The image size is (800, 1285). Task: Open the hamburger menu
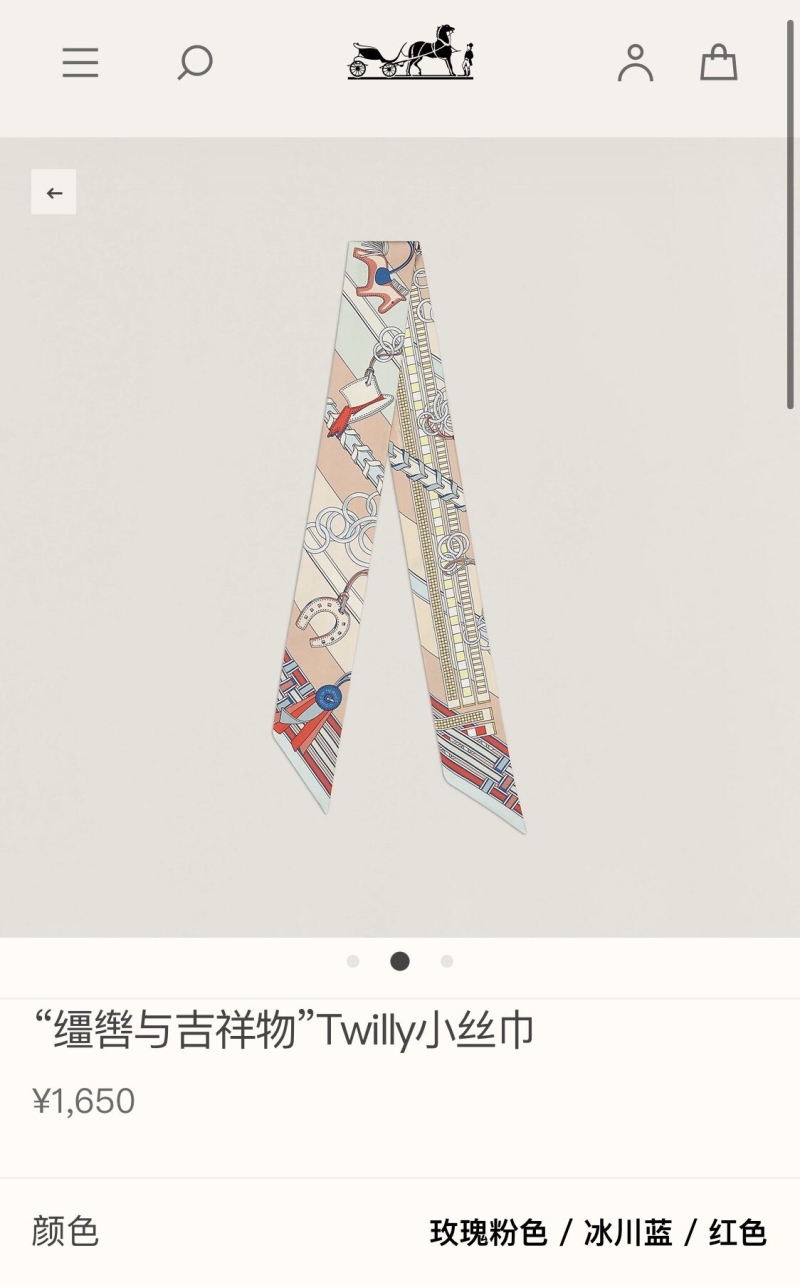click(80, 63)
